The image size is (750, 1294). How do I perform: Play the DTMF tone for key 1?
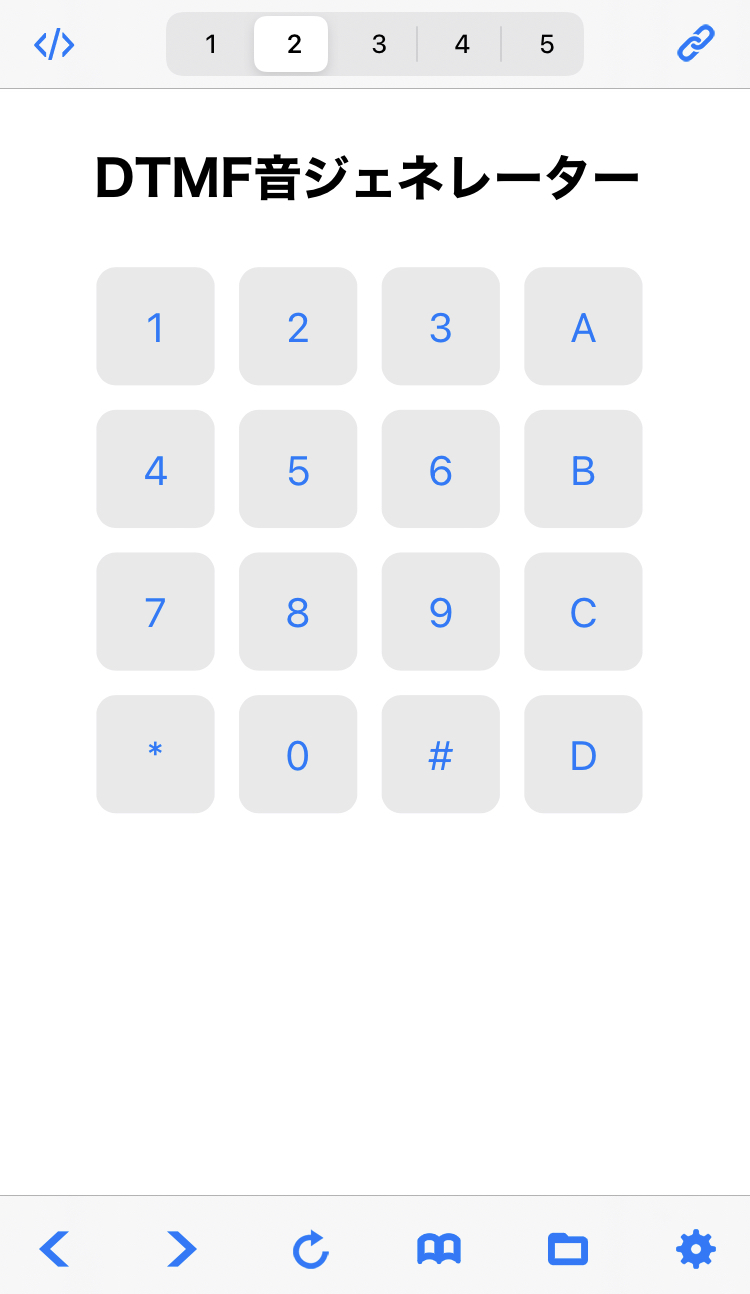pos(155,326)
